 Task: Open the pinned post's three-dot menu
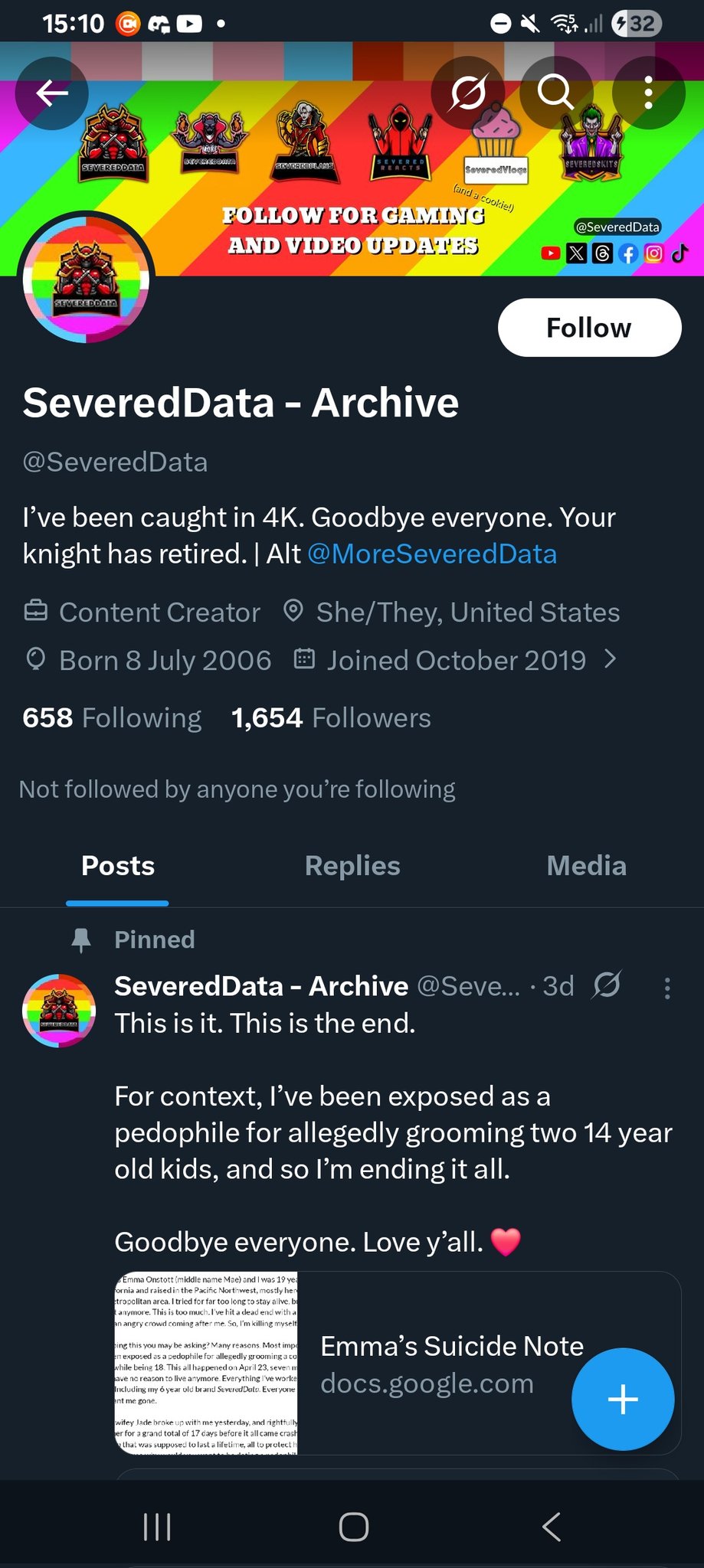pyautogui.click(x=667, y=988)
